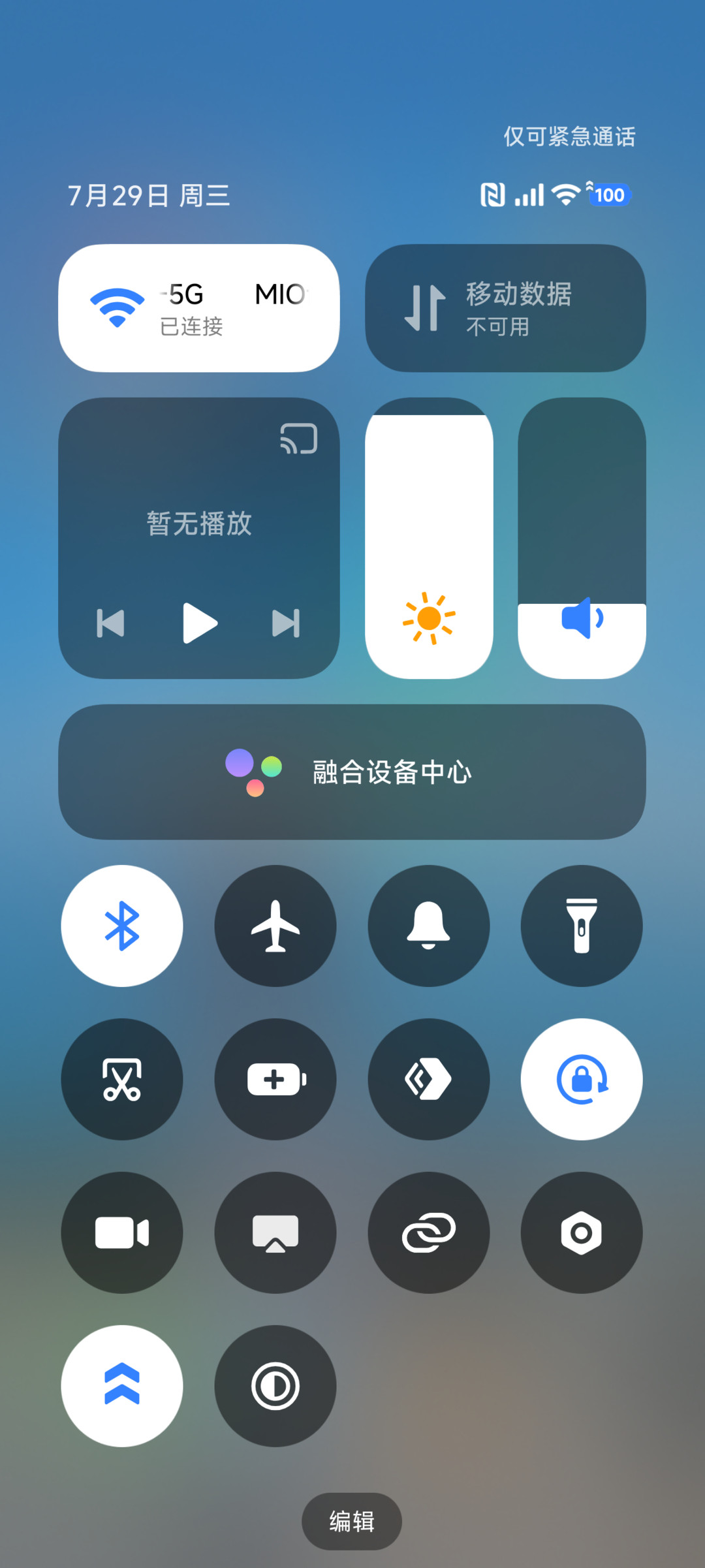The image size is (705, 1568).
Task: Open settings via hexagon tile
Action: (582, 1232)
